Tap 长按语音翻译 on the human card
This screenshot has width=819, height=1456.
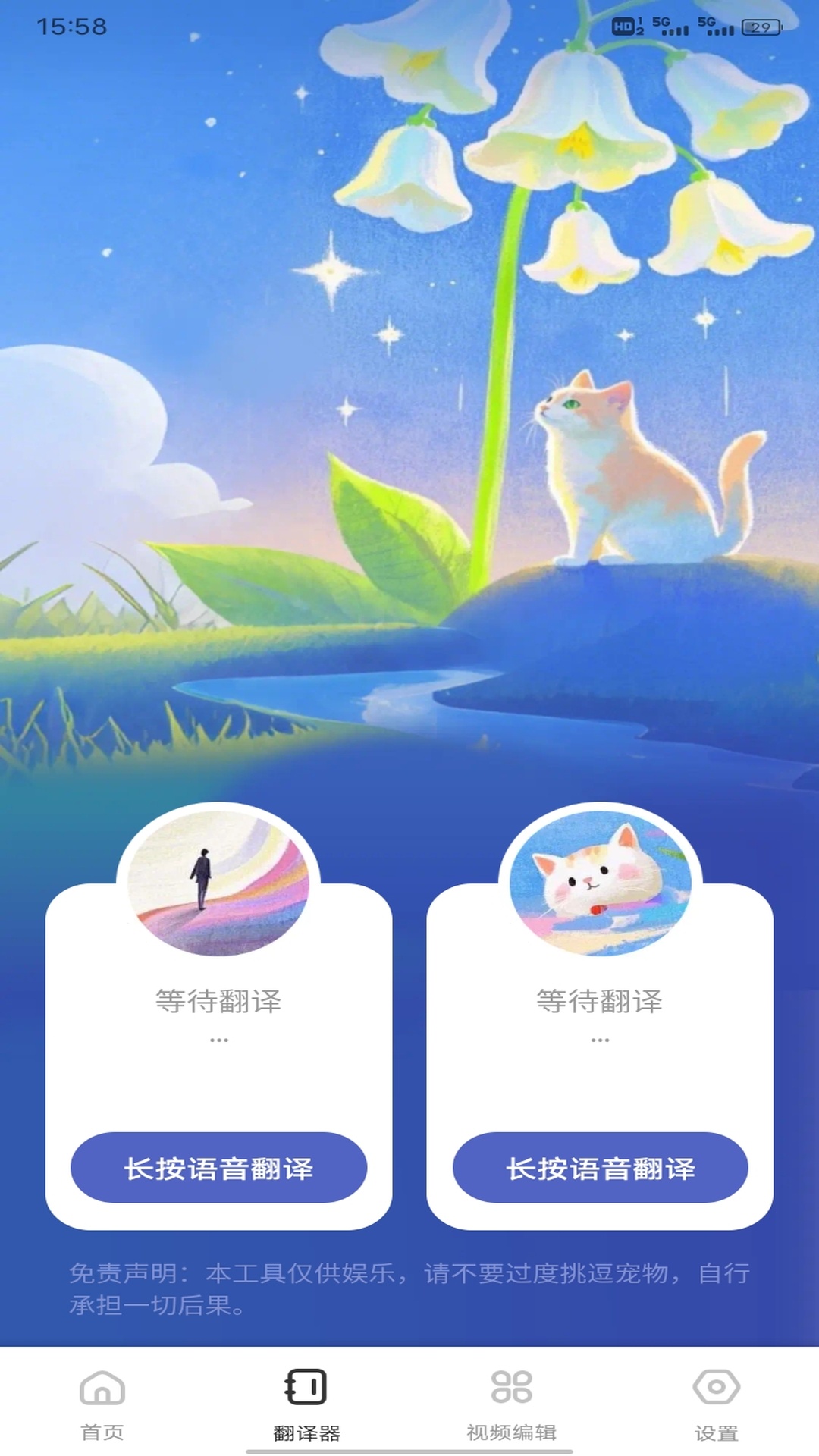(x=218, y=1167)
